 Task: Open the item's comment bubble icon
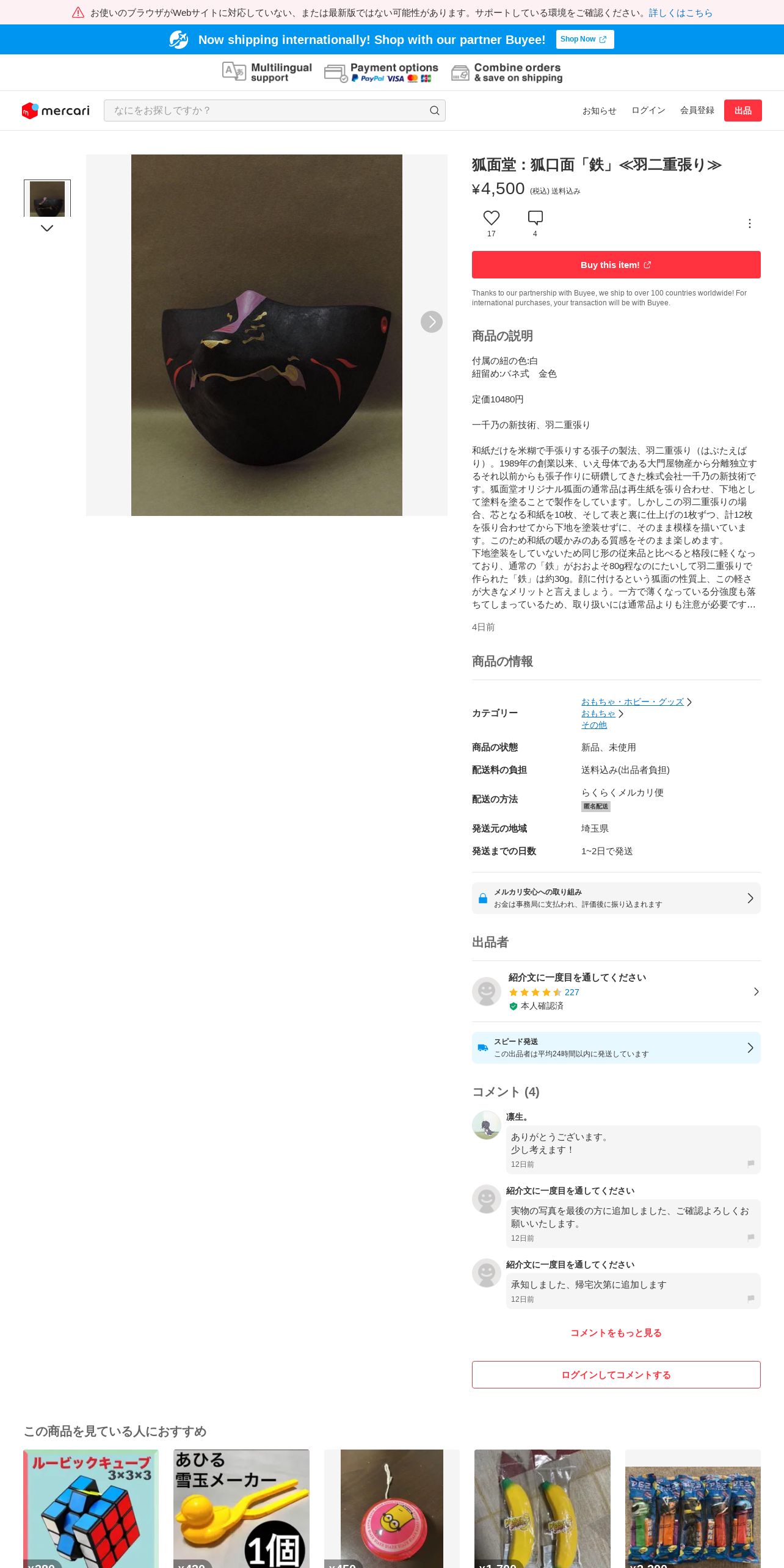click(x=535, y=218)
